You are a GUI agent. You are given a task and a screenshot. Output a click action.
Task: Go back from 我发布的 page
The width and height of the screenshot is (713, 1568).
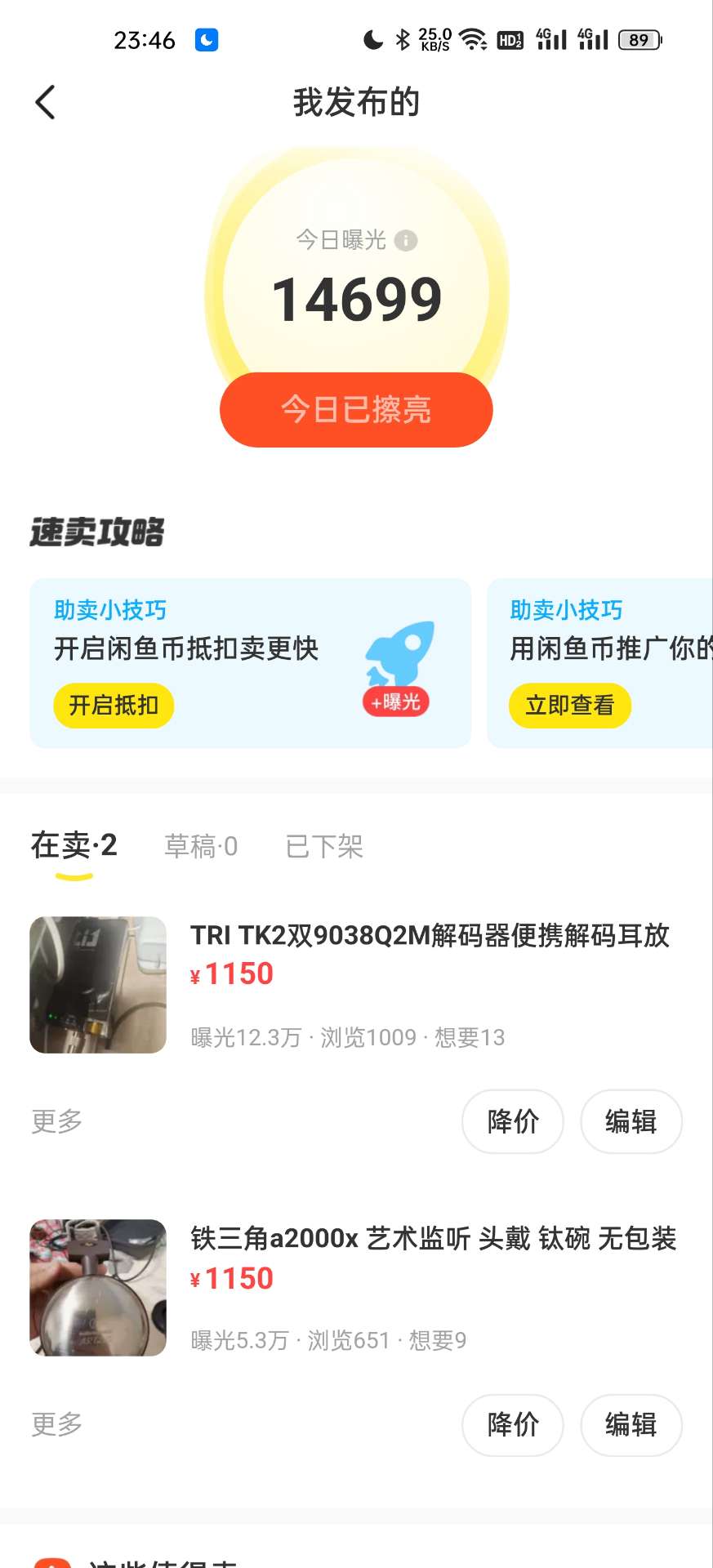click(x=46, y=103)
